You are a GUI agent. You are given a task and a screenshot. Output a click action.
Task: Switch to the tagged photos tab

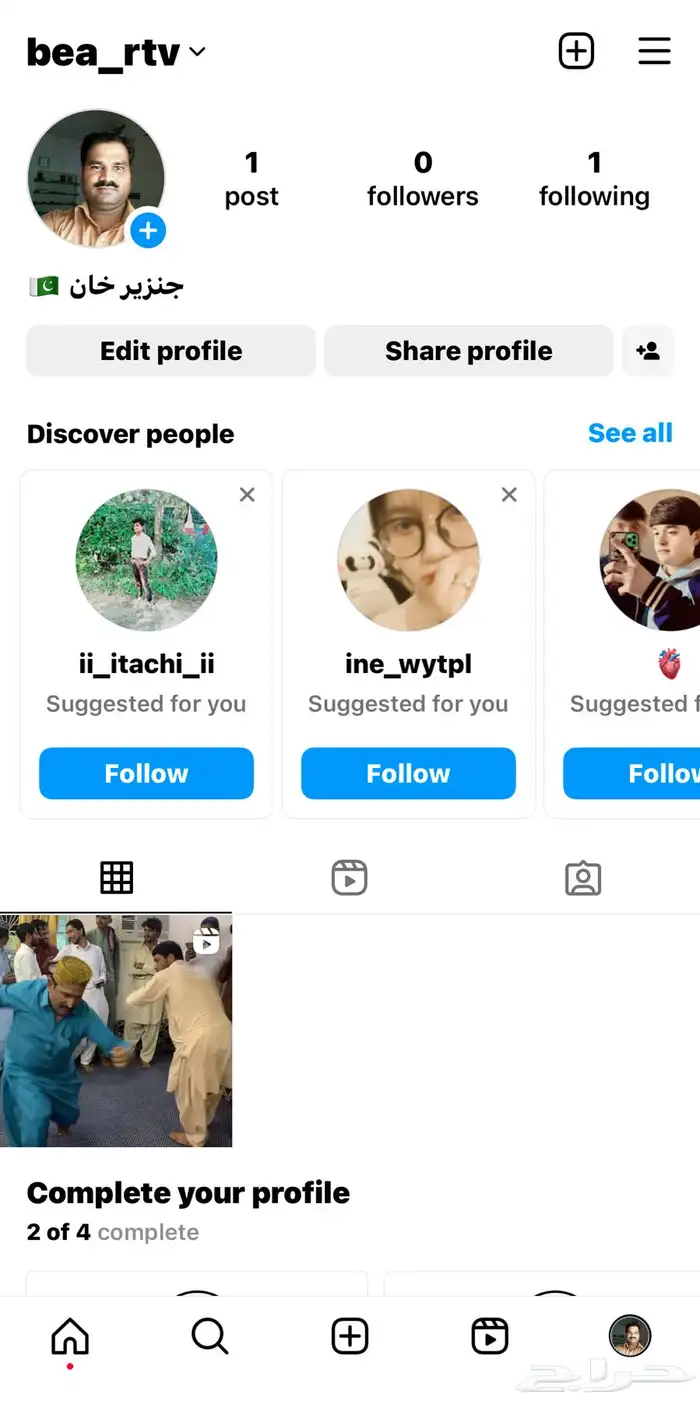[583, 878]
